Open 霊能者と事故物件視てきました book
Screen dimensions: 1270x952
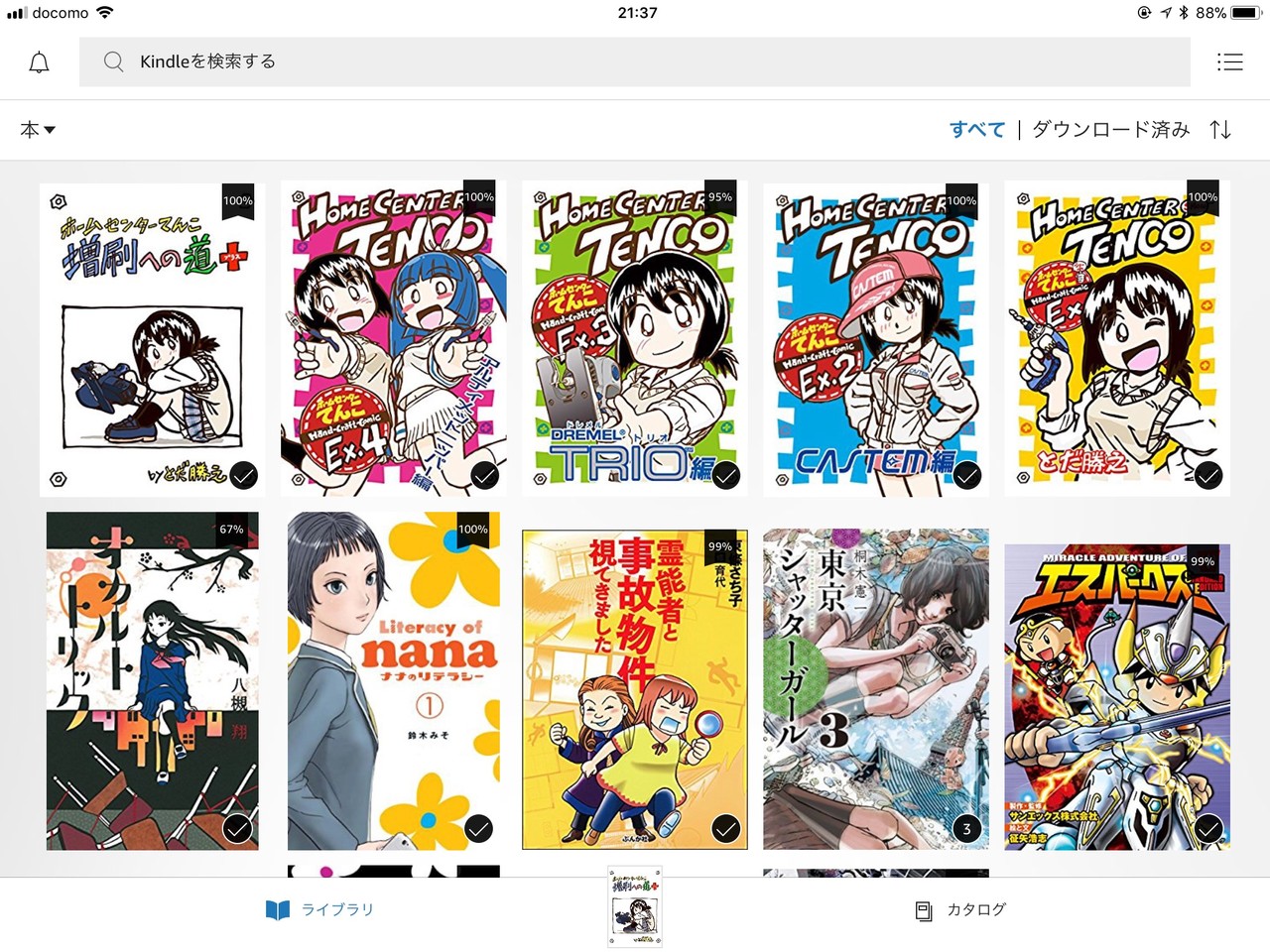(634, 689)
